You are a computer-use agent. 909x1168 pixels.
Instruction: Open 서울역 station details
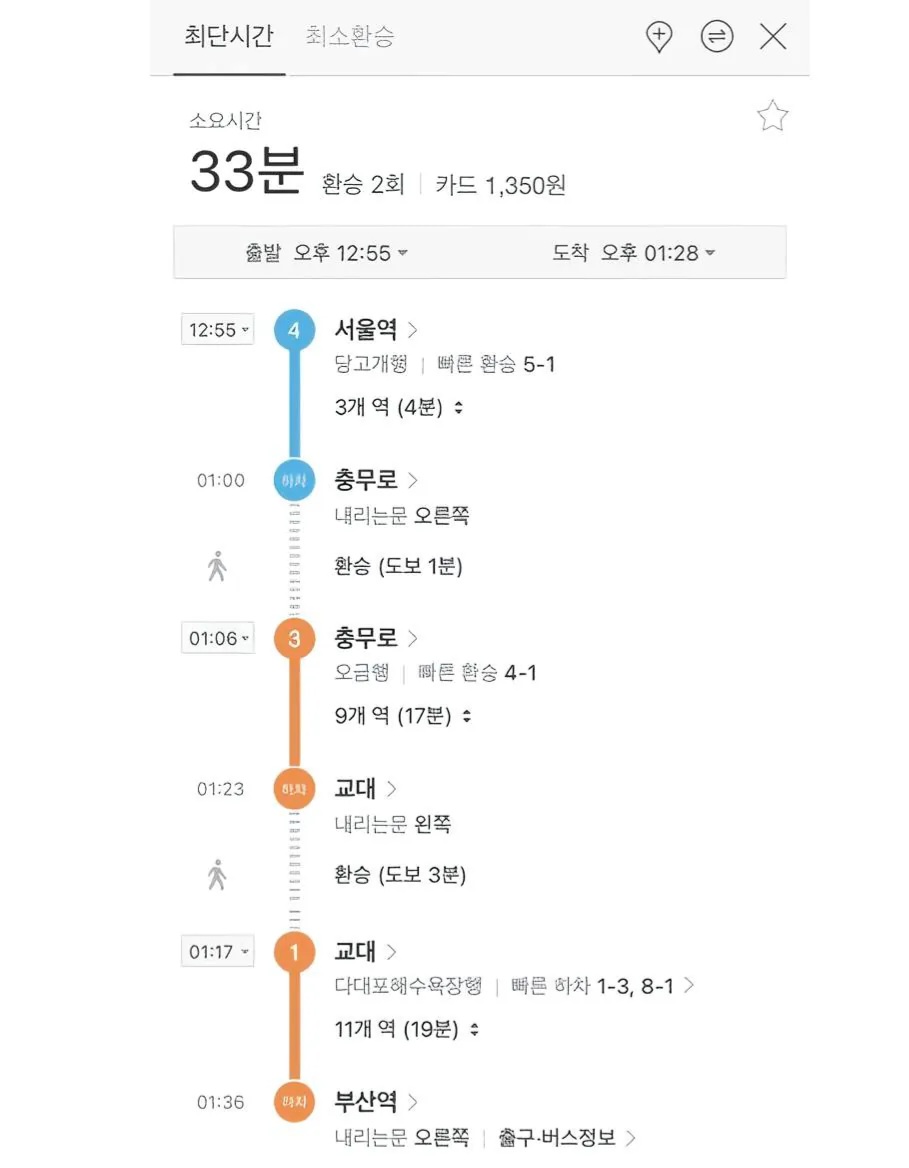375,330
